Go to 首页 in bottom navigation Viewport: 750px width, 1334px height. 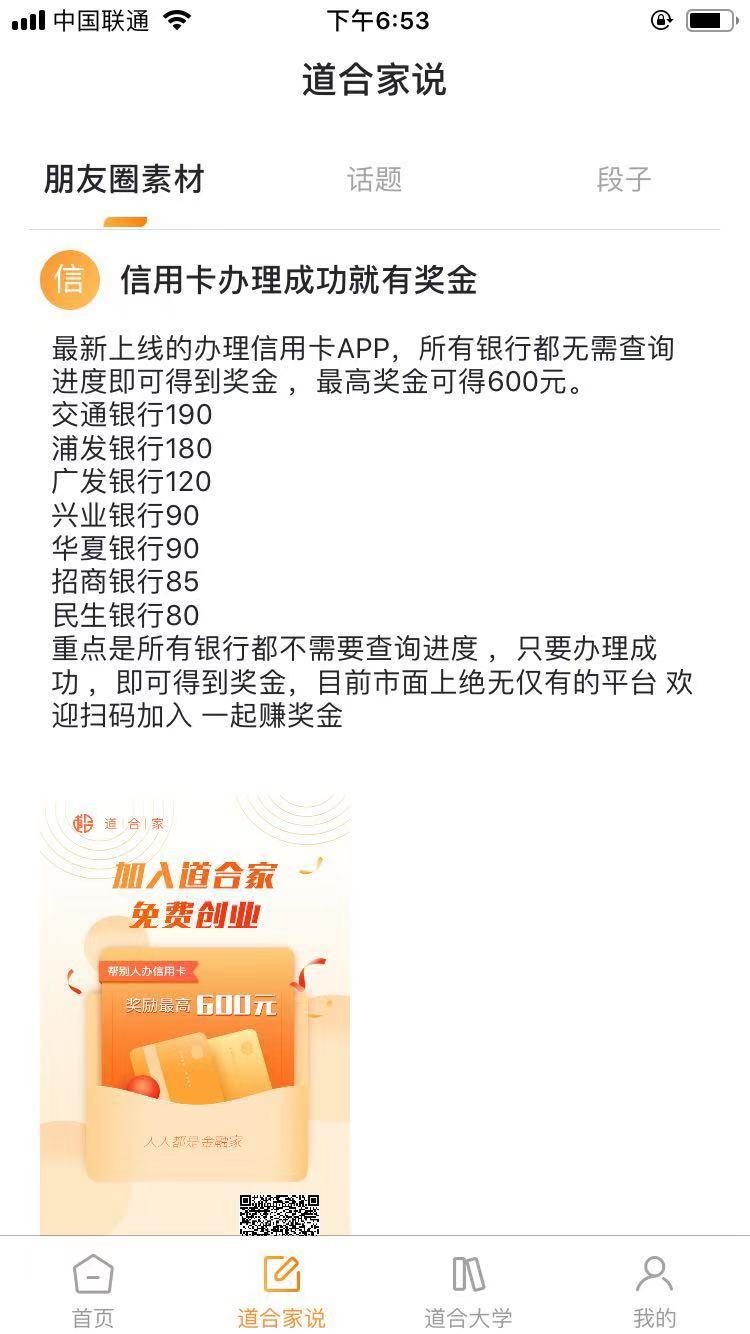click(x=93, y=1288)
